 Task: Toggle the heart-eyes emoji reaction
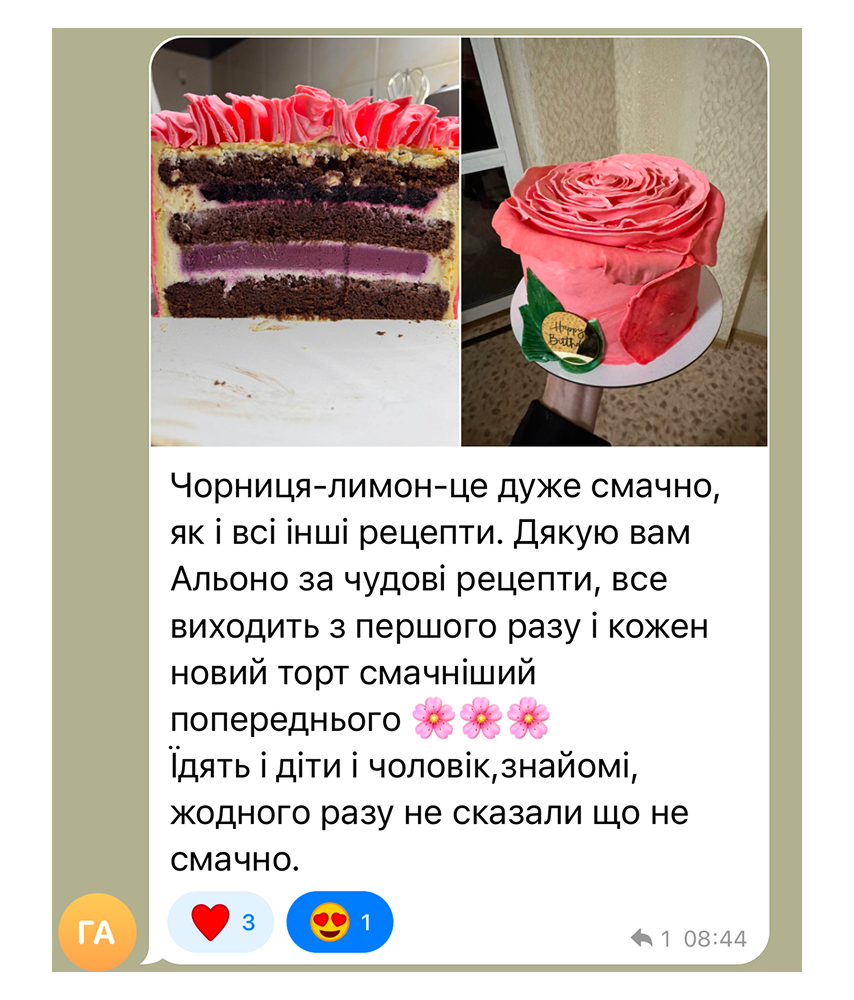340,922
